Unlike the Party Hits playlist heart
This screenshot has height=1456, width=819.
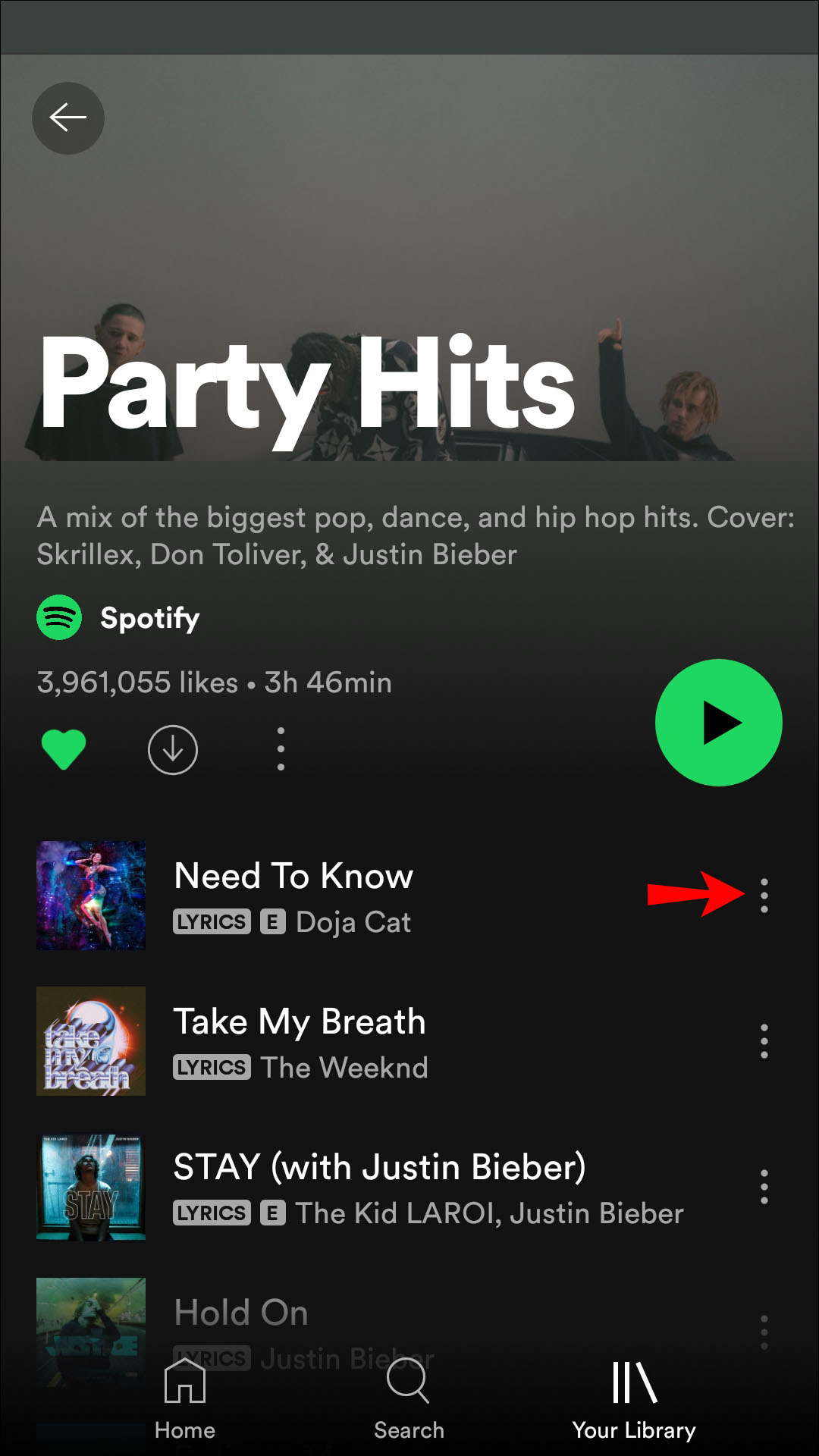(x=64, y=749)
